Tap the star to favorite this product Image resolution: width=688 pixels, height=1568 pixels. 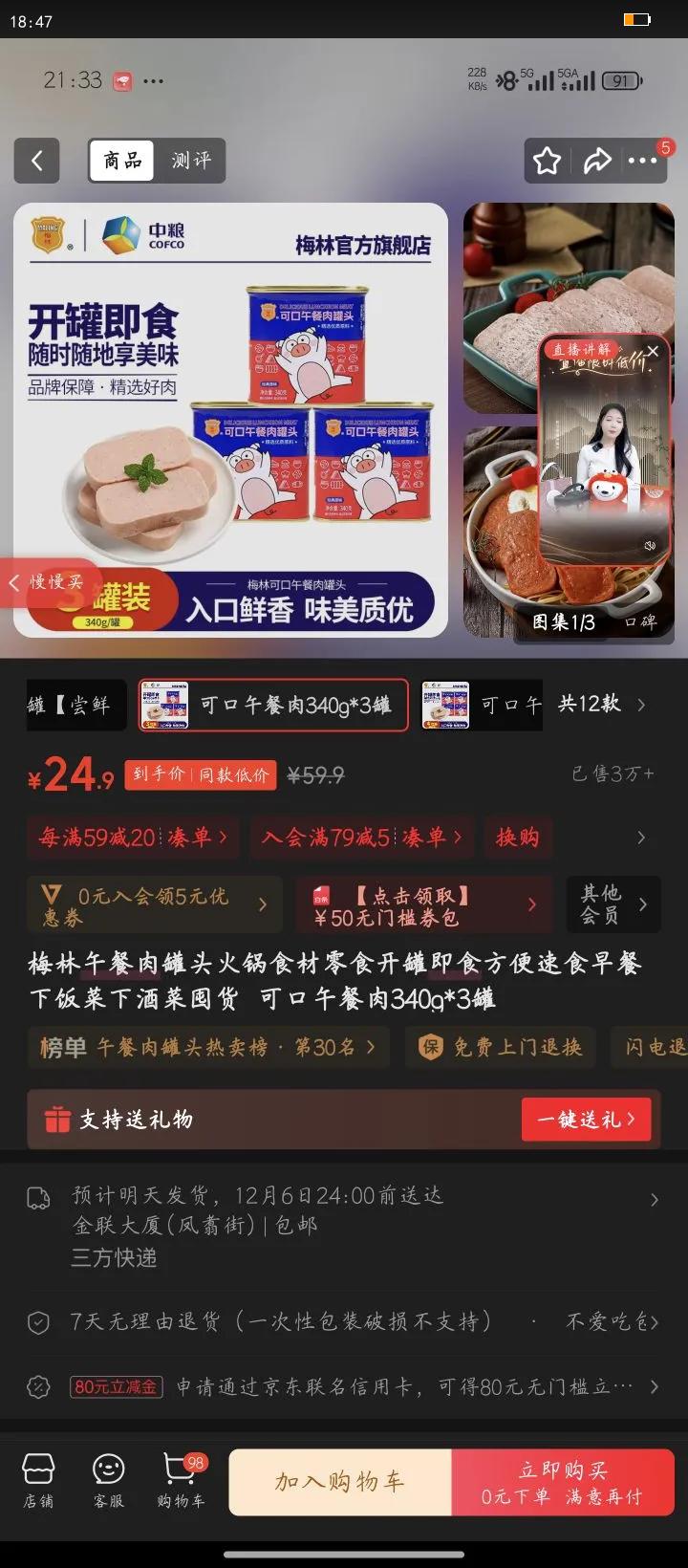pyautogui.click(x=547, y=161)
